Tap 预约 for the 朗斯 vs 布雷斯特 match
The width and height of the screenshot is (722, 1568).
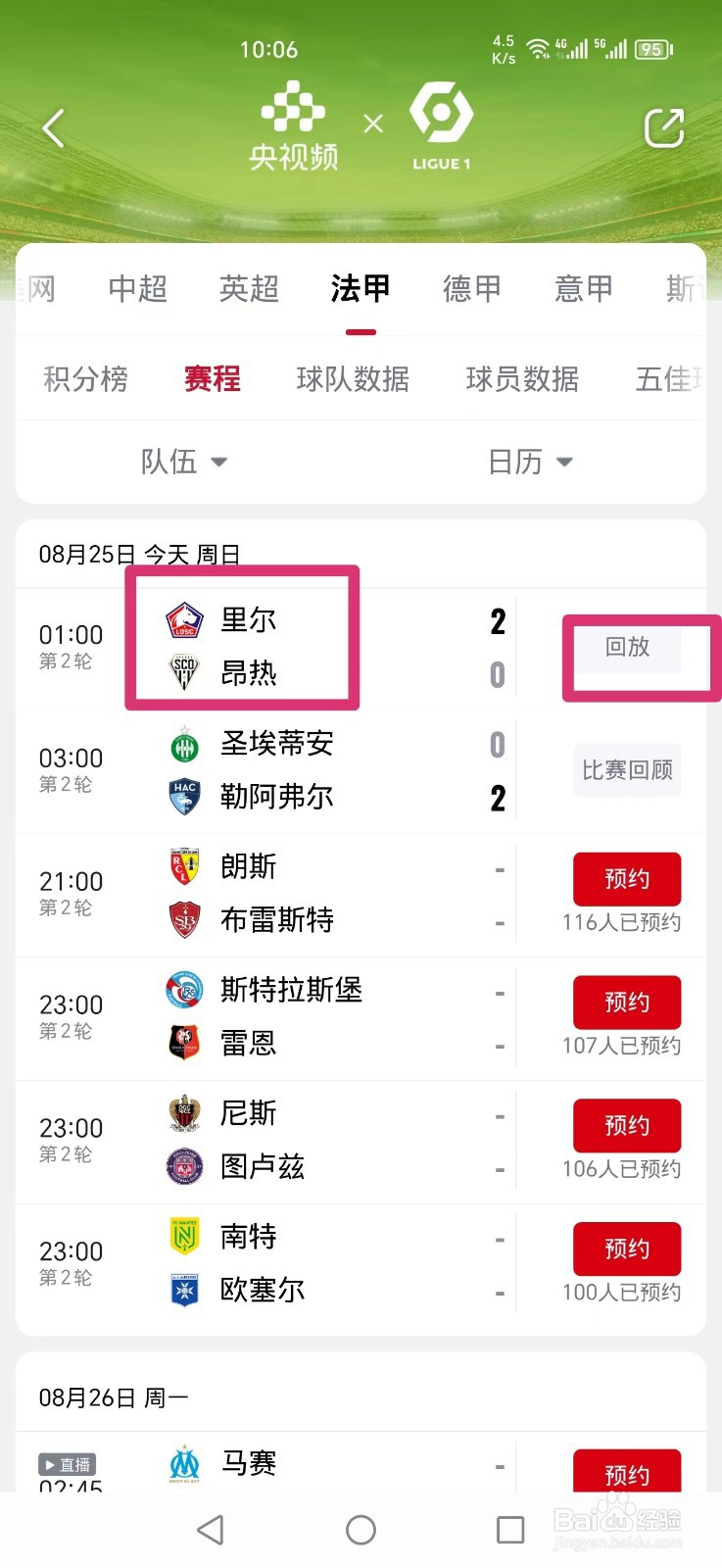(x=627, y=879)
